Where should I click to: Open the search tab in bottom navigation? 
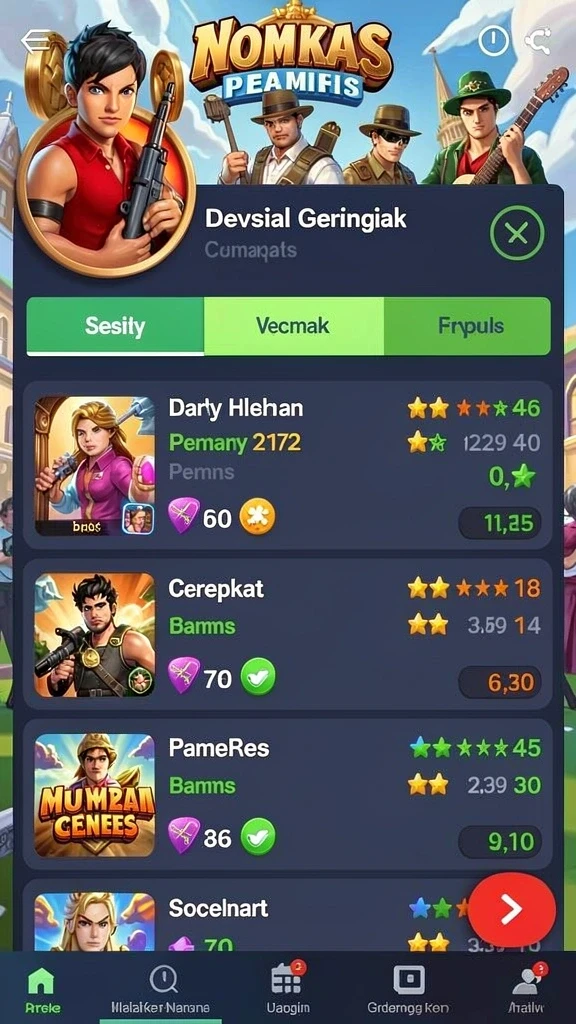(x=161, y=988)
